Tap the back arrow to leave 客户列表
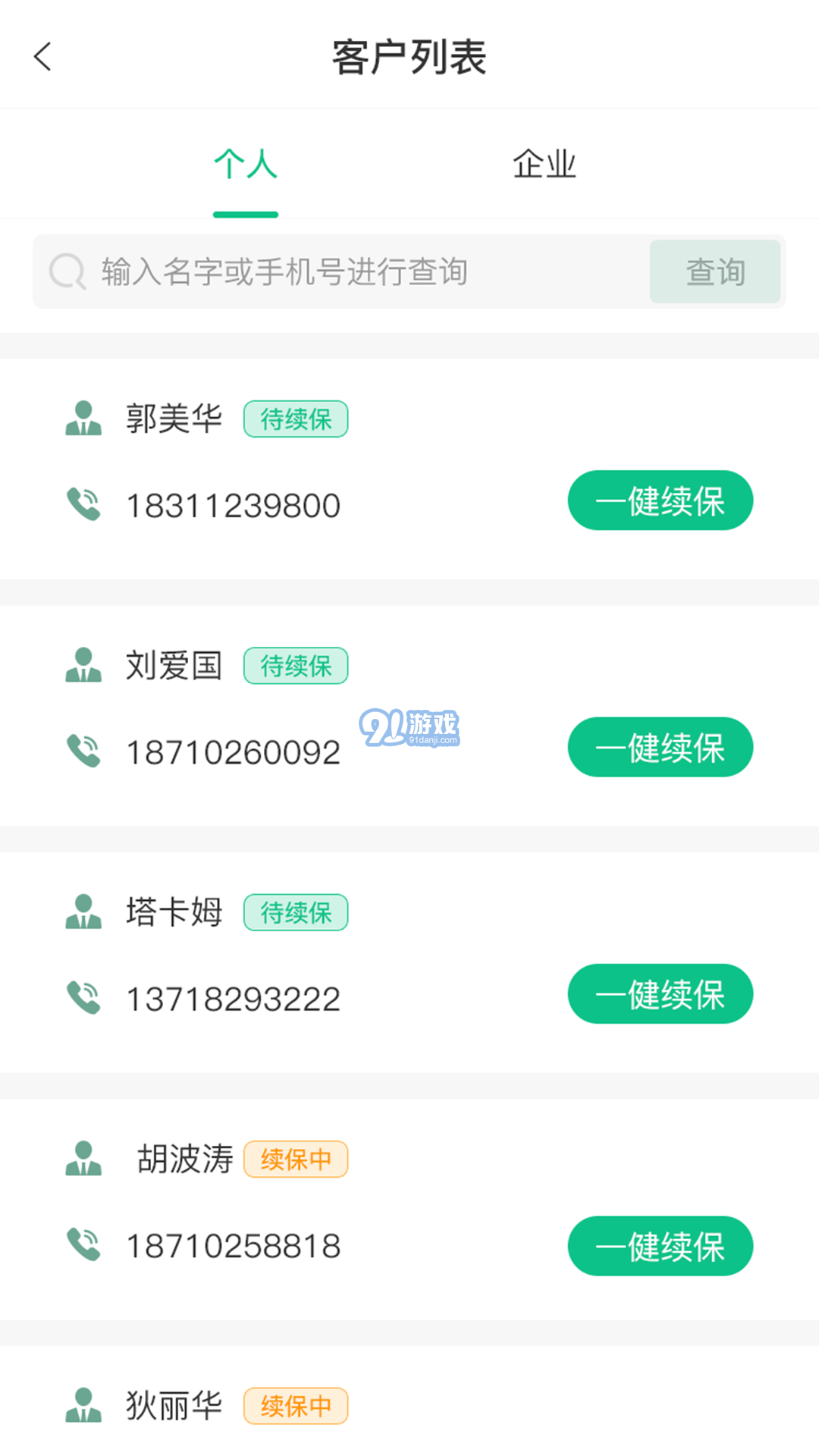The height and width of the screenshot is (1456, 819). [x=43, y=57]
